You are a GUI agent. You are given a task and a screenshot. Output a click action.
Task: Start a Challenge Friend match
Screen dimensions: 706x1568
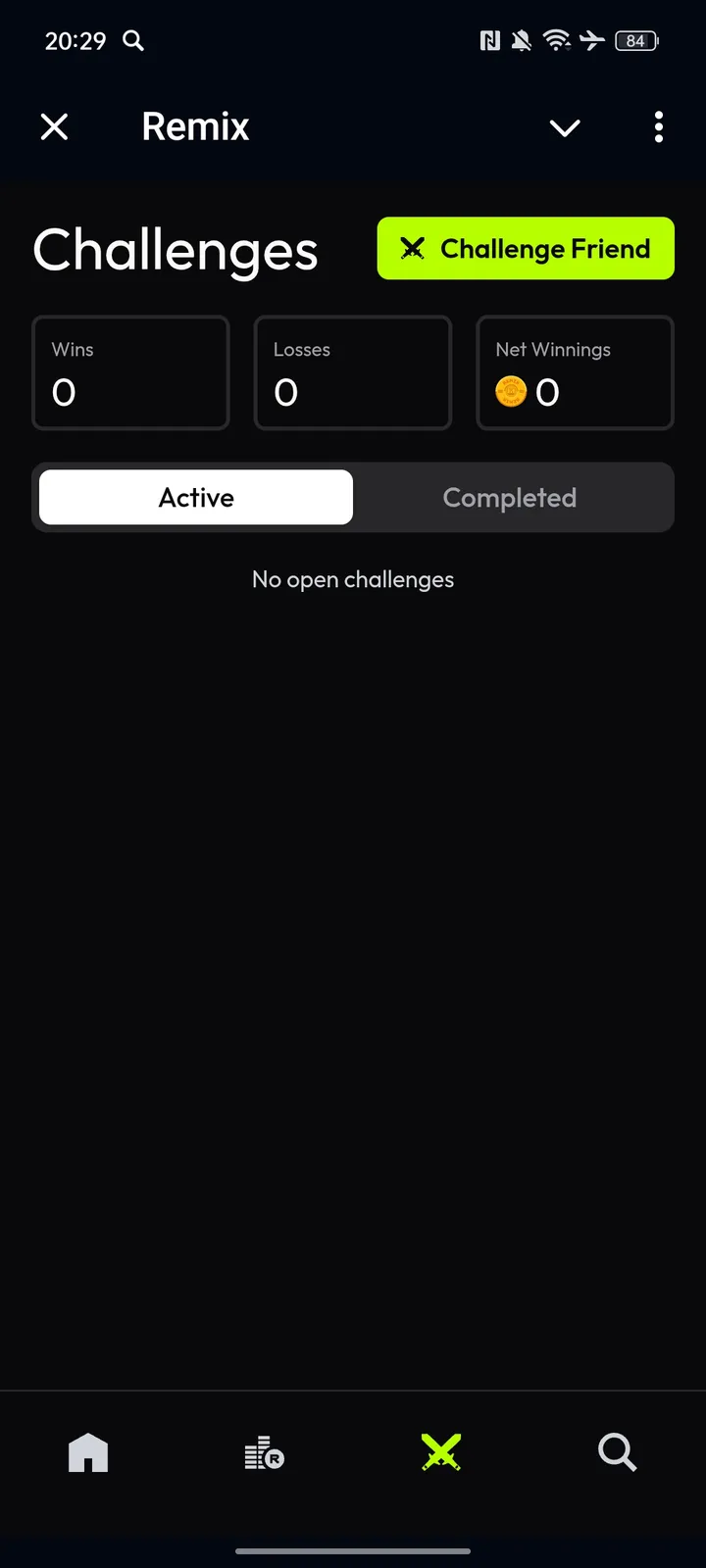526,249
